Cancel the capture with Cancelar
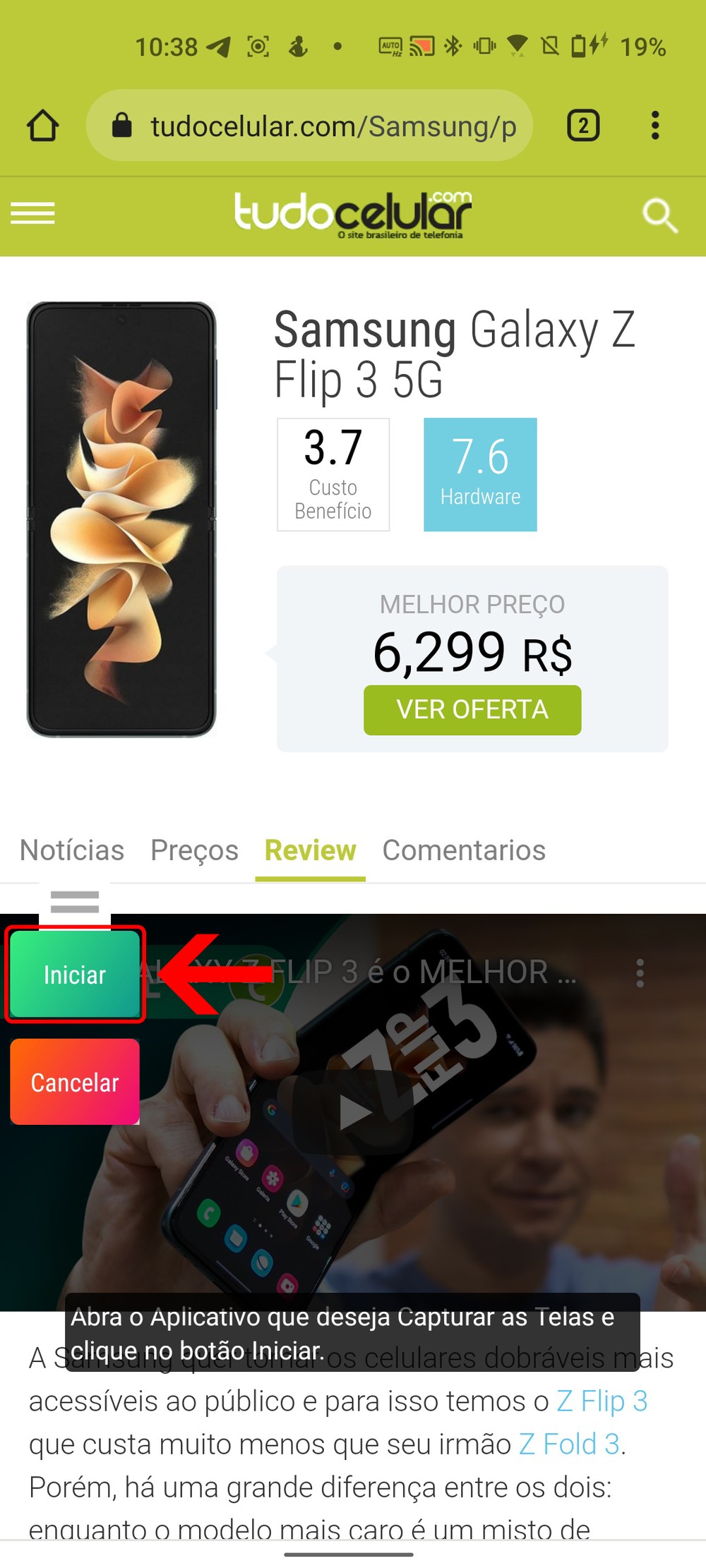The image size is (706, 1568). point(75,1082)
